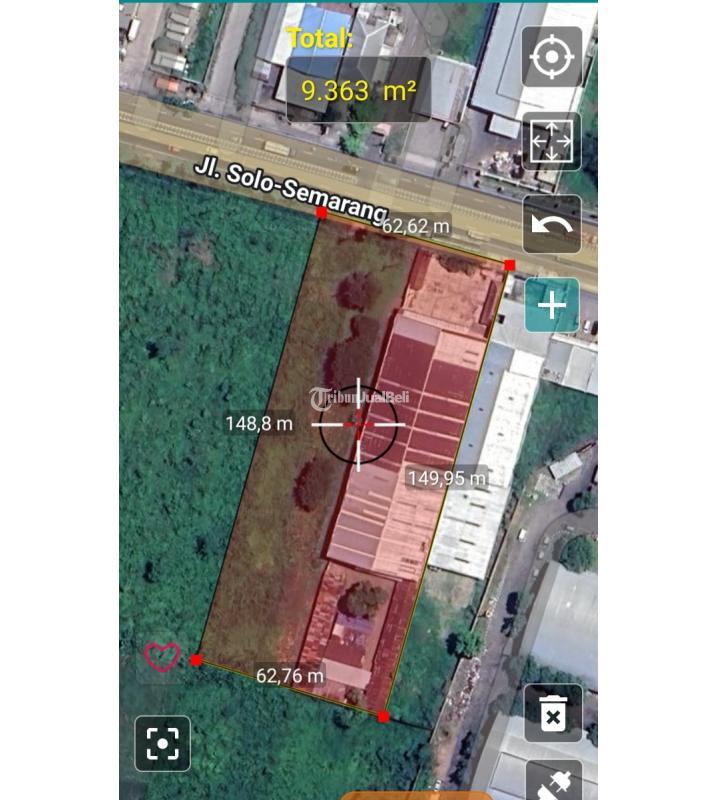719x800 pixels.
Task: Tap the square focus-target button
Action: coord(162,743)
